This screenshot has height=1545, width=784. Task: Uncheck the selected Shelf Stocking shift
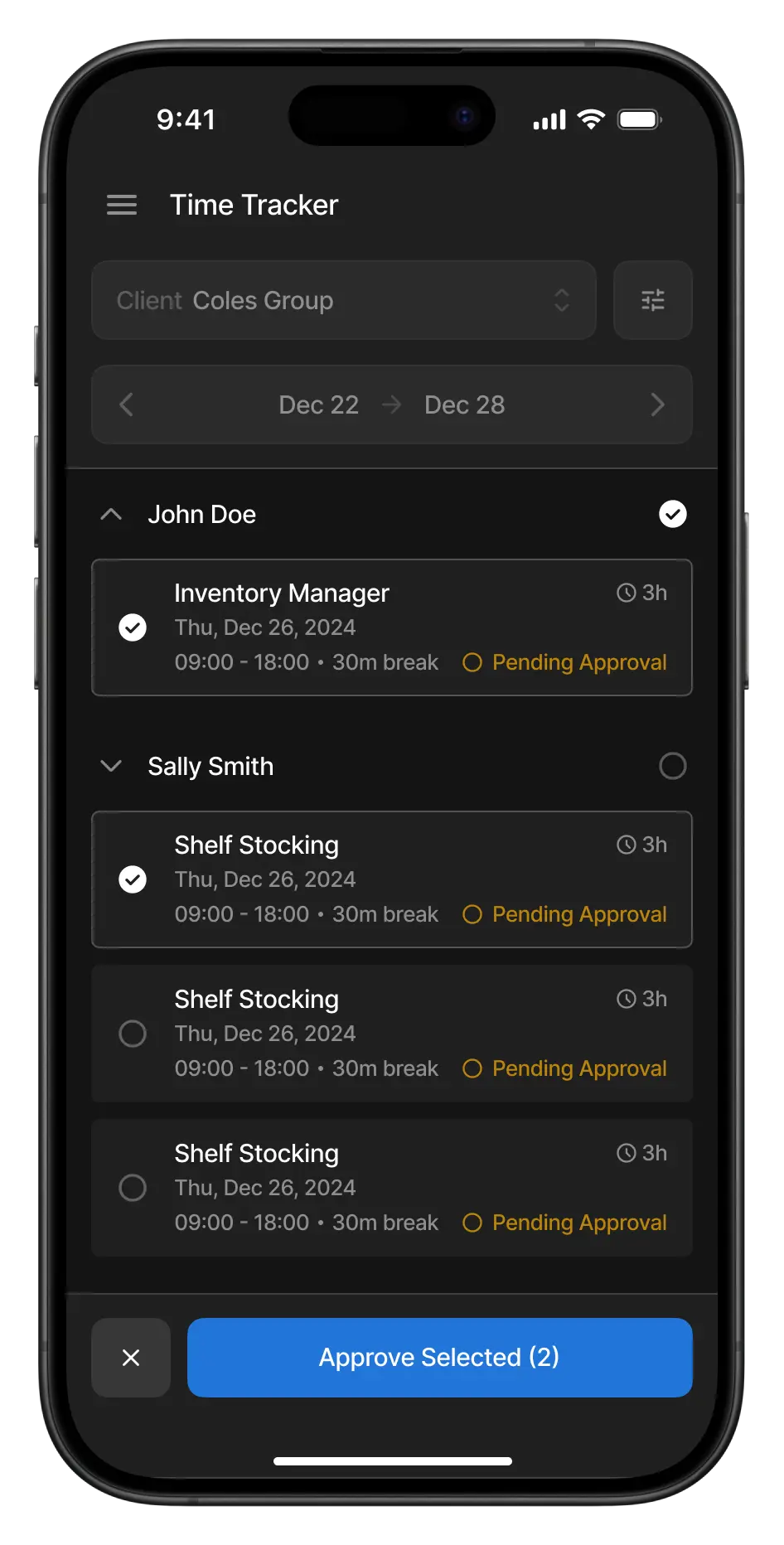[x=133, y=879]
